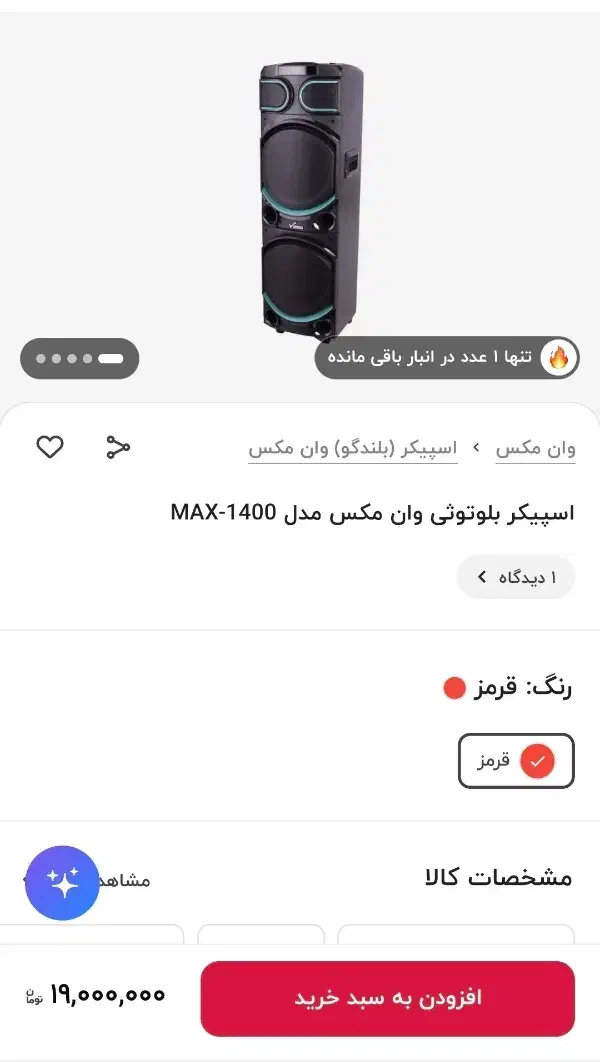Open the sparkle assistant floating button
Image resolution: width=600 pixels, height=1062 pixels.
point(62,882)
